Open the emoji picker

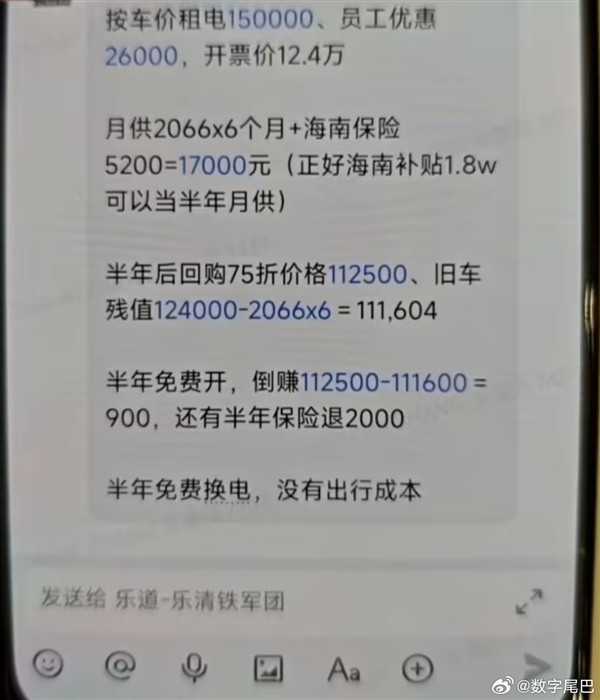click(46, 664)
